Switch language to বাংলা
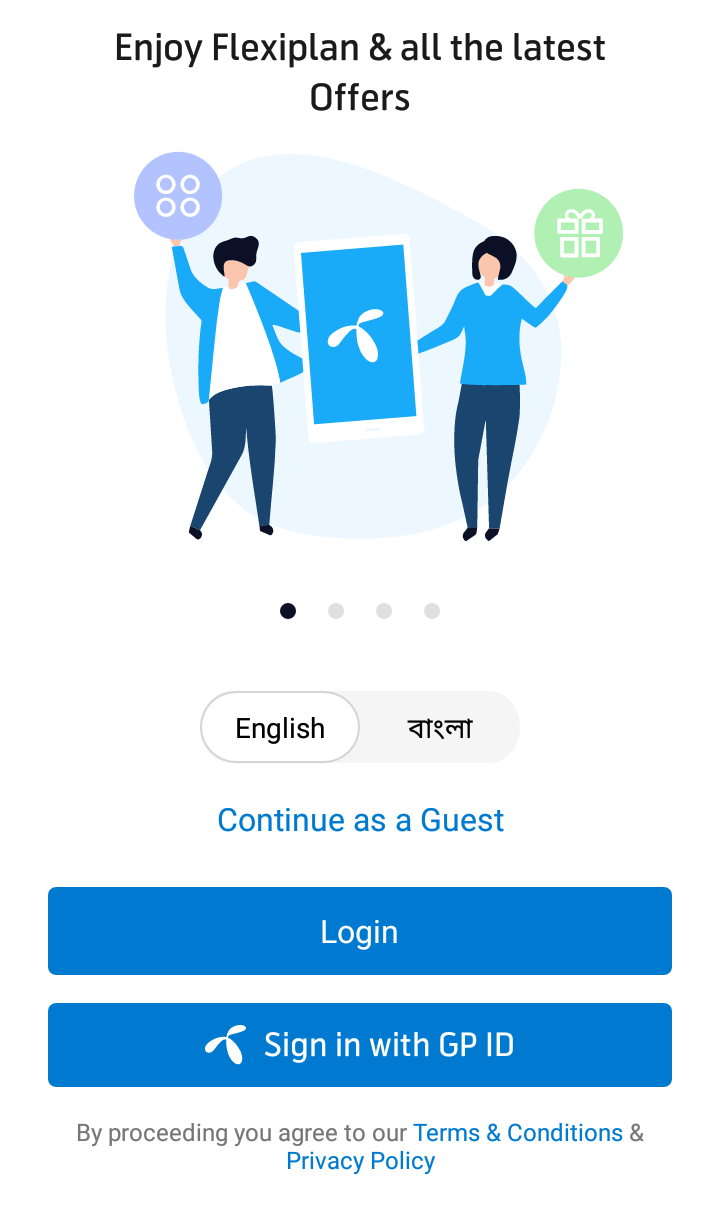Screen dimensions: 720x1224 tap(440, 727)
